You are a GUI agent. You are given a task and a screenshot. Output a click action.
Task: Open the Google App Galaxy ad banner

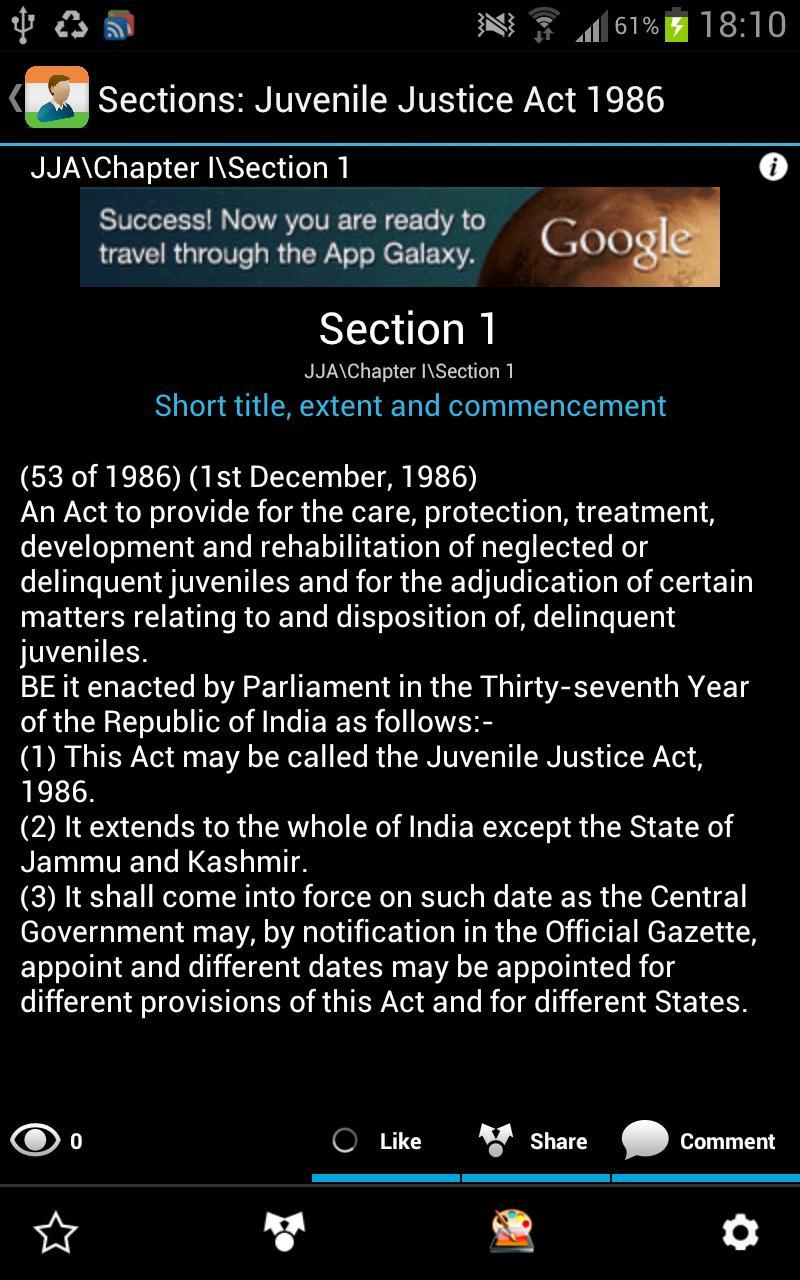(x=400, y=237)
